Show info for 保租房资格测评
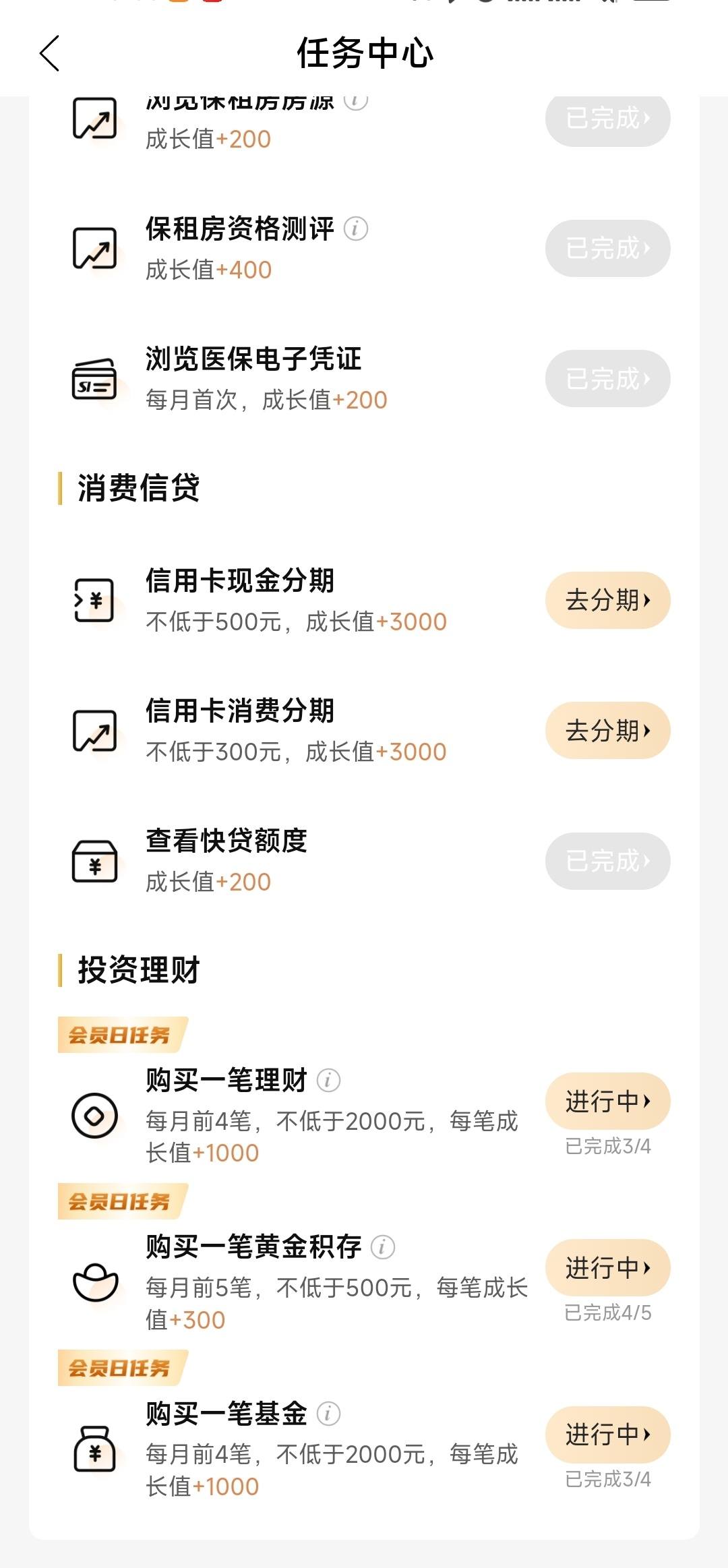Image resolution: width=728 pixels, height=1568 pixels. 356,229
